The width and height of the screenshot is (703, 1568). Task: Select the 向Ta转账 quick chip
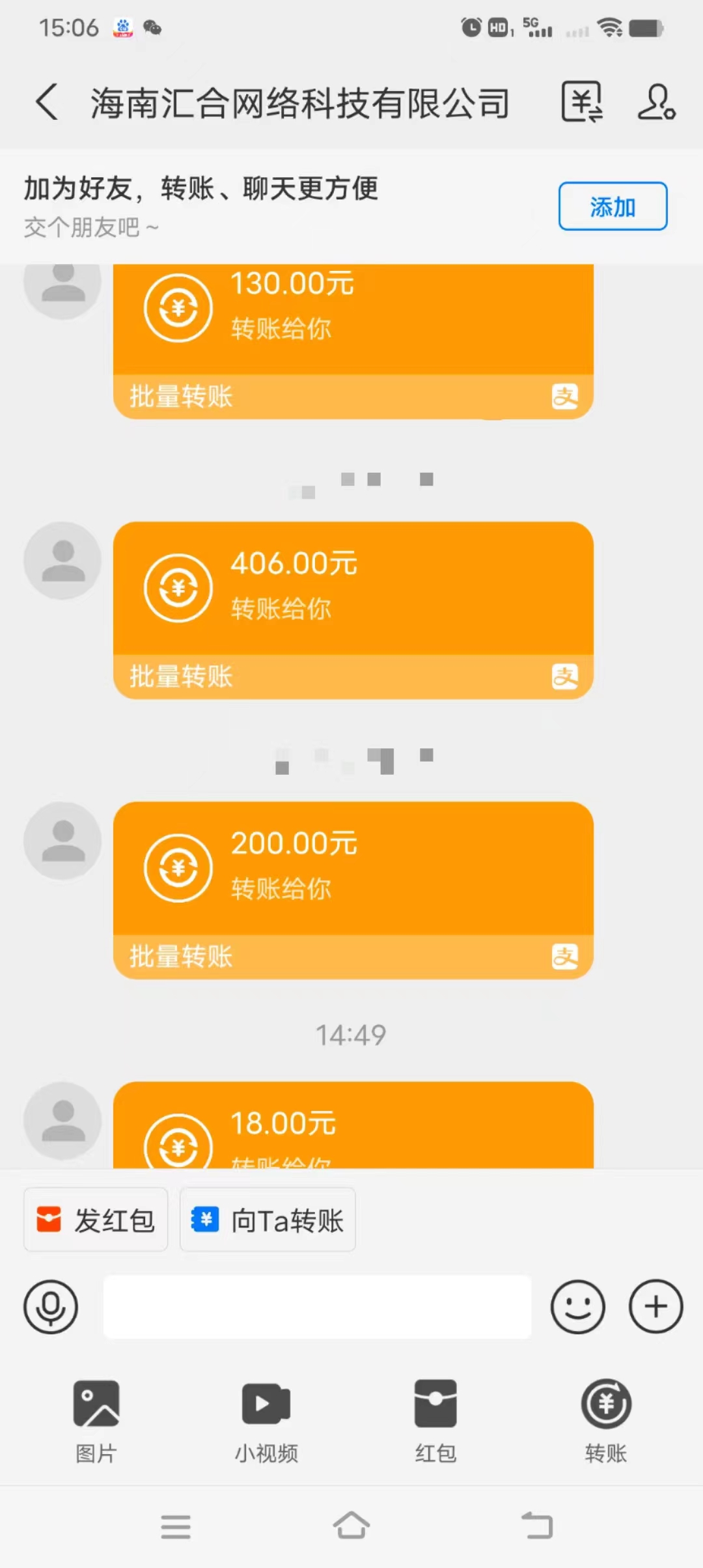268,1220
